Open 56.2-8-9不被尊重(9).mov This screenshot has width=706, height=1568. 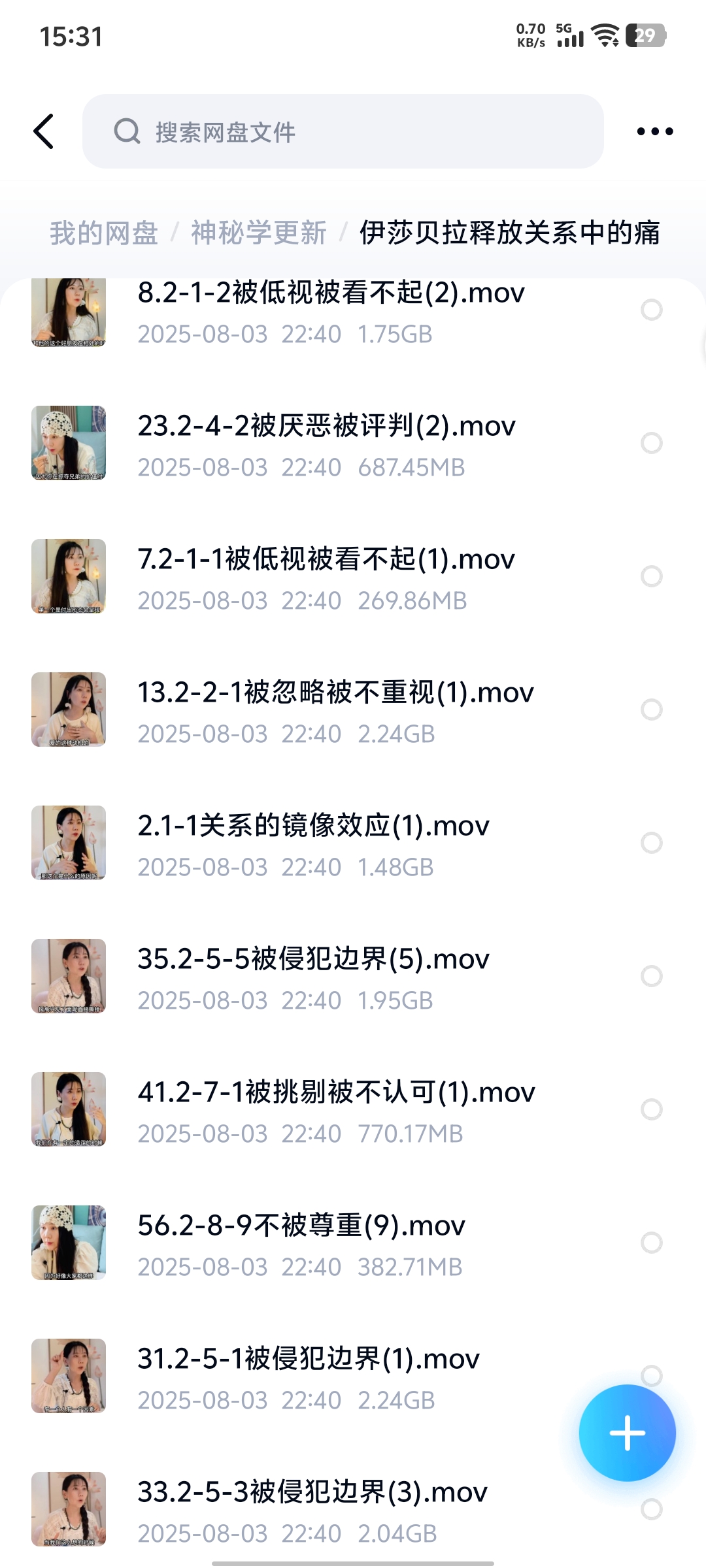pyautogui.click(x=301, y=1226)
